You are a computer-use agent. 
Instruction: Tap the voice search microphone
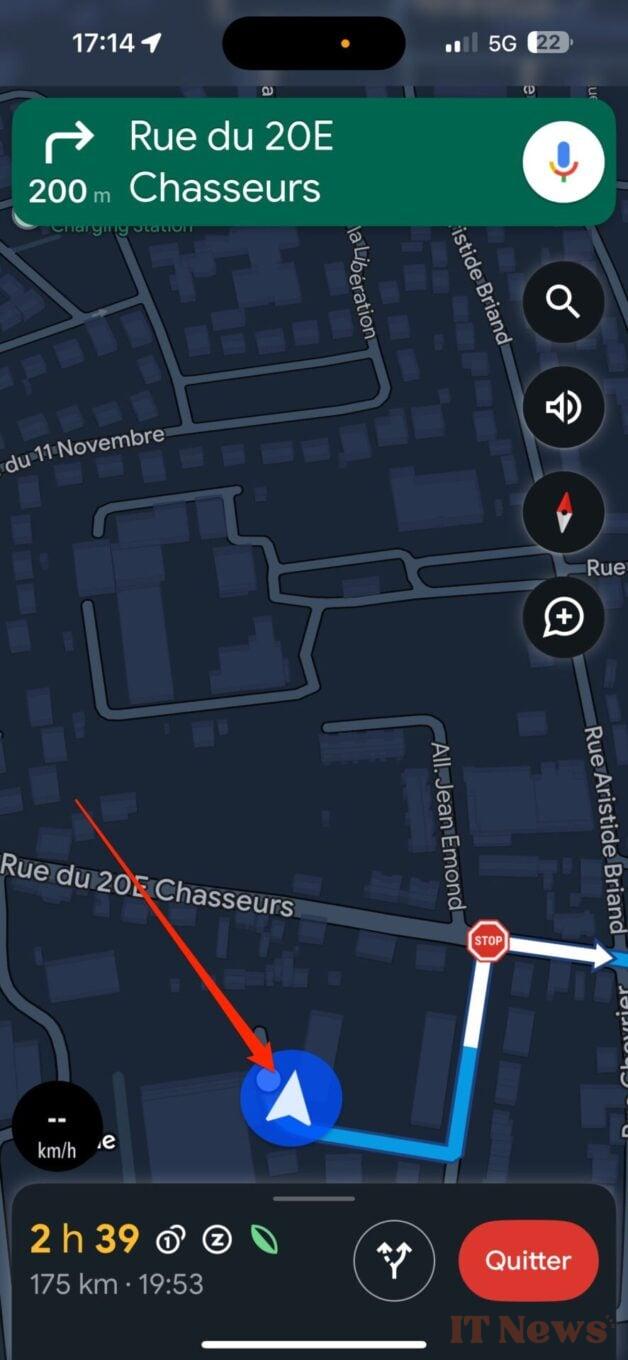563,162
